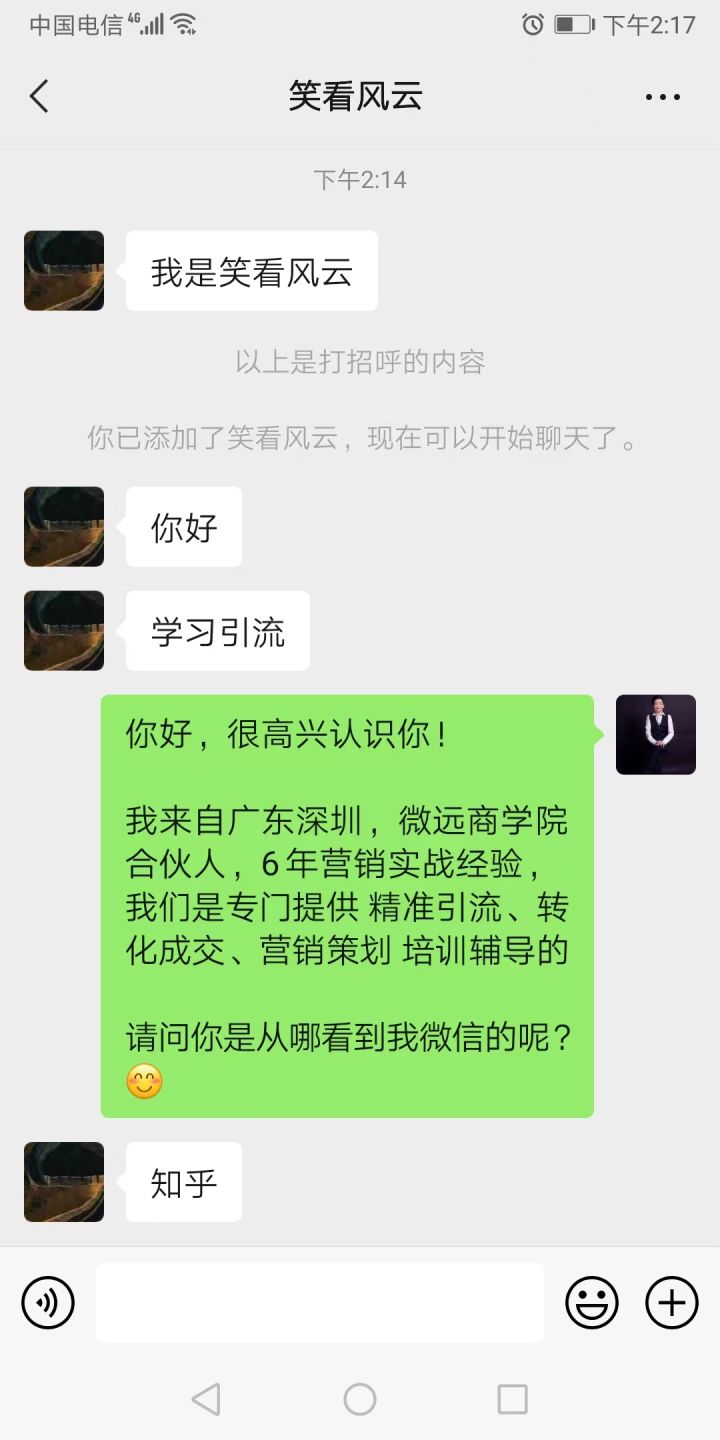The height and width of the screenshot is (1440, 720).
Task: Select the green introduction message bubble
Action: [x=346, y=900]
